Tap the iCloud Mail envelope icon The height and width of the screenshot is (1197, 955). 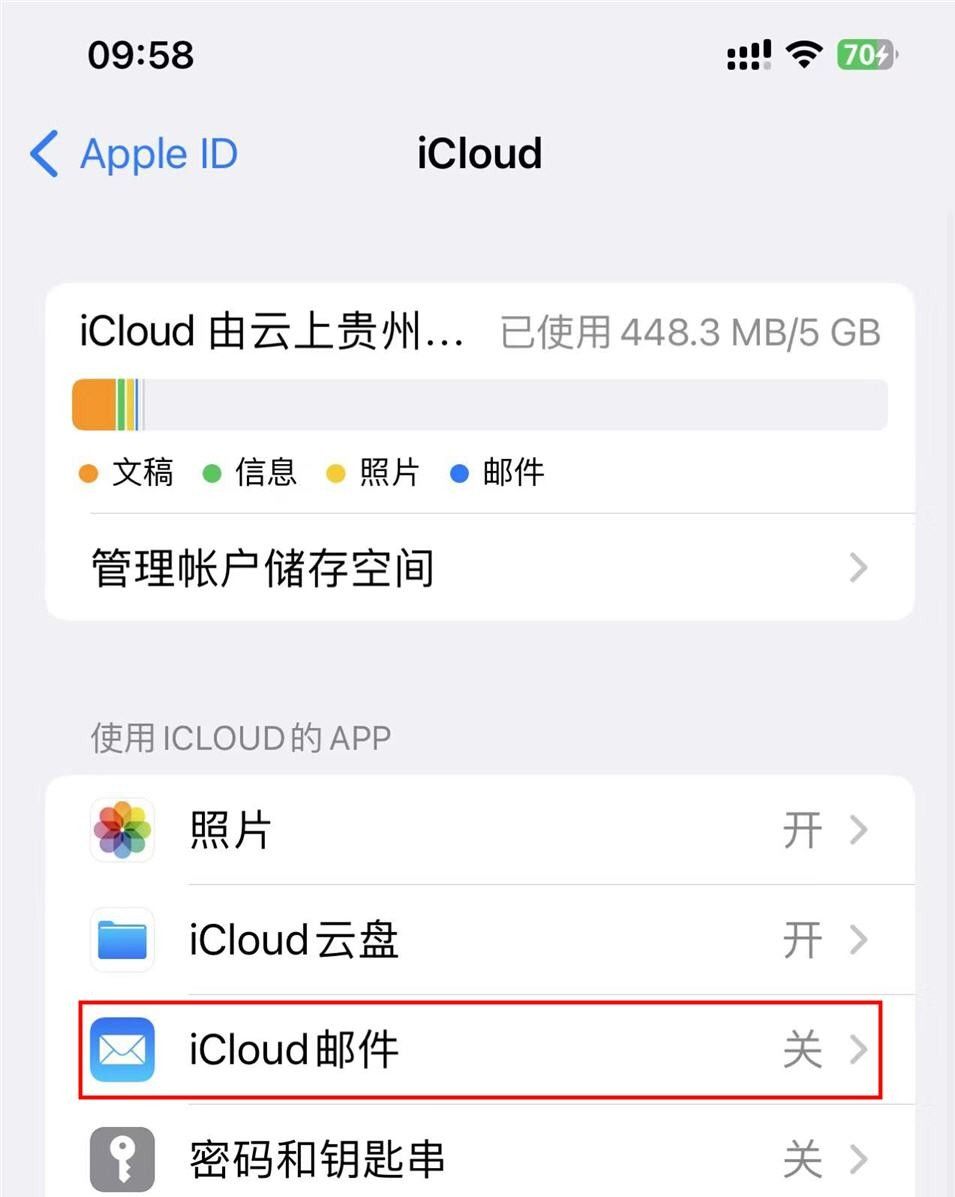[x=122, y=1049]
